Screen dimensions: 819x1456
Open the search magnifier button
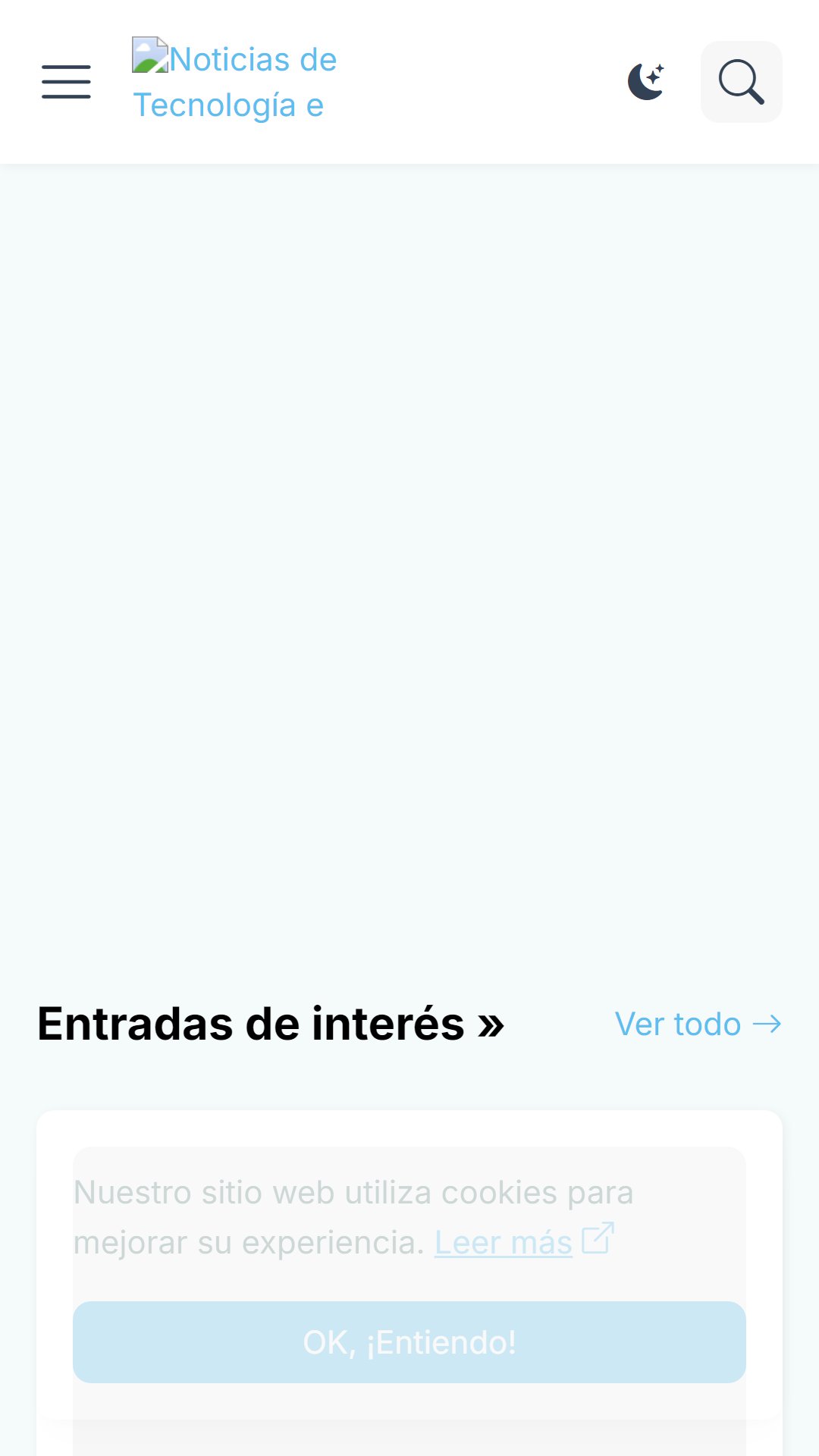(741, 82)
